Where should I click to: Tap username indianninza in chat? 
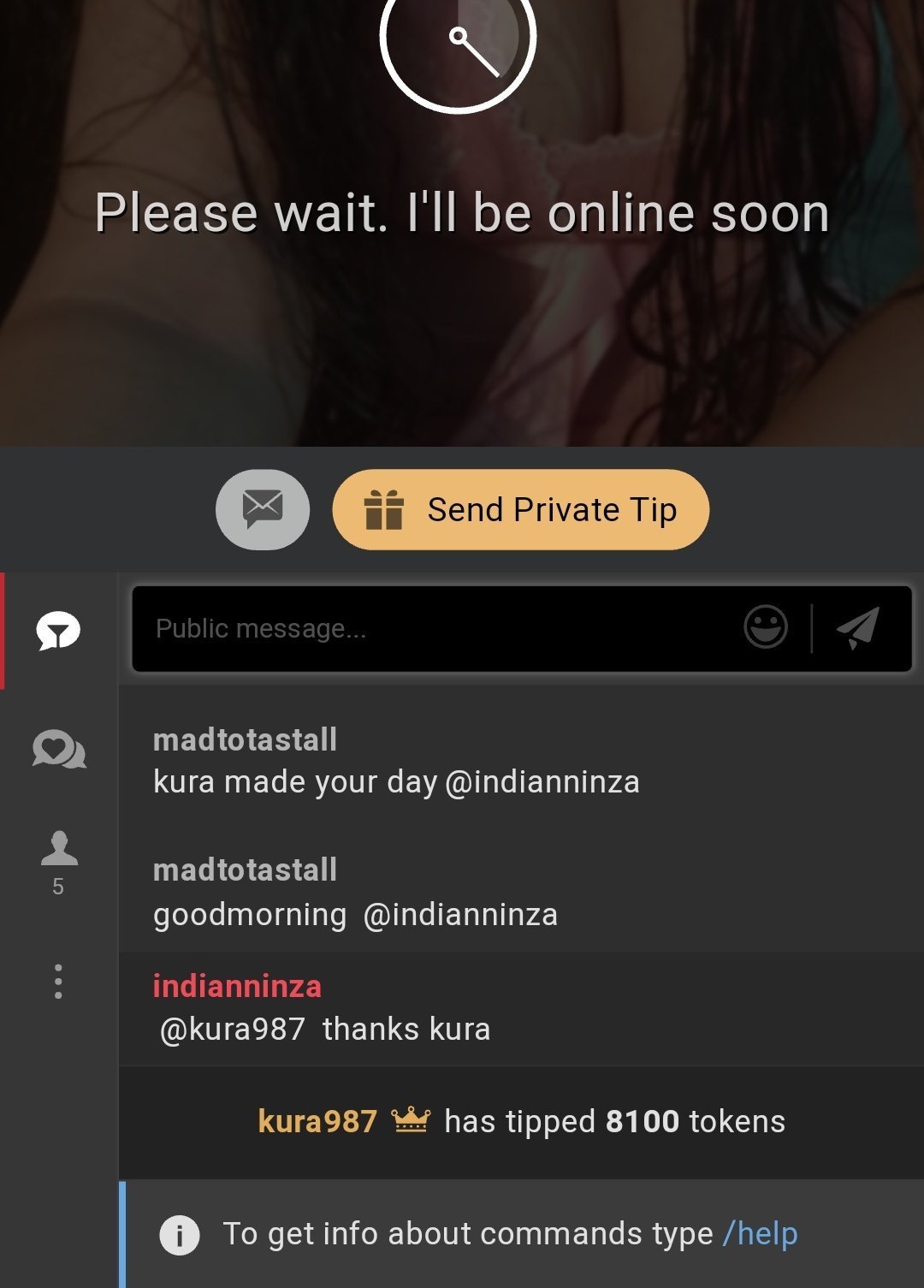(237, 986)
